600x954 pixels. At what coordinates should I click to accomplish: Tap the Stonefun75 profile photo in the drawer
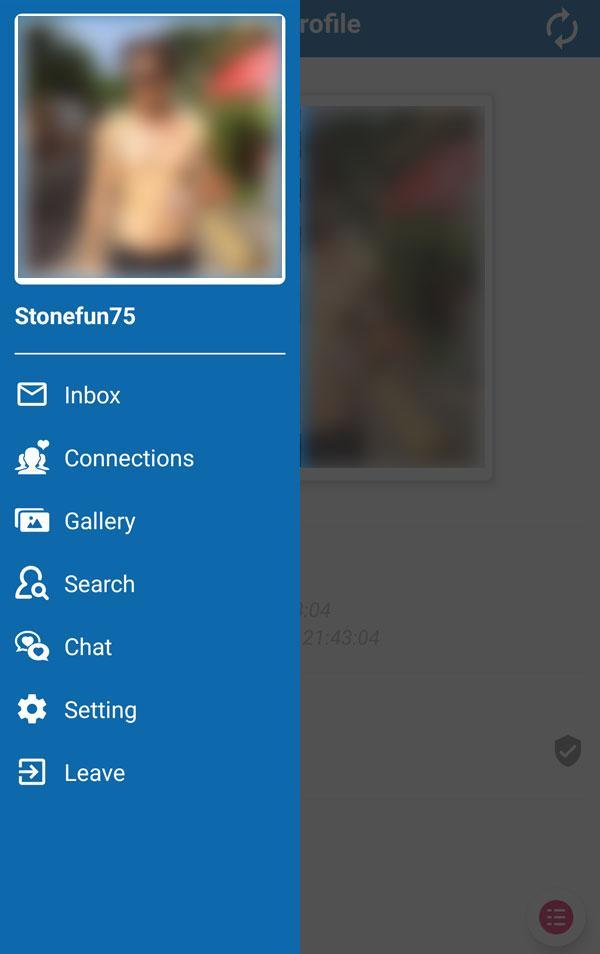click(150, 149)
